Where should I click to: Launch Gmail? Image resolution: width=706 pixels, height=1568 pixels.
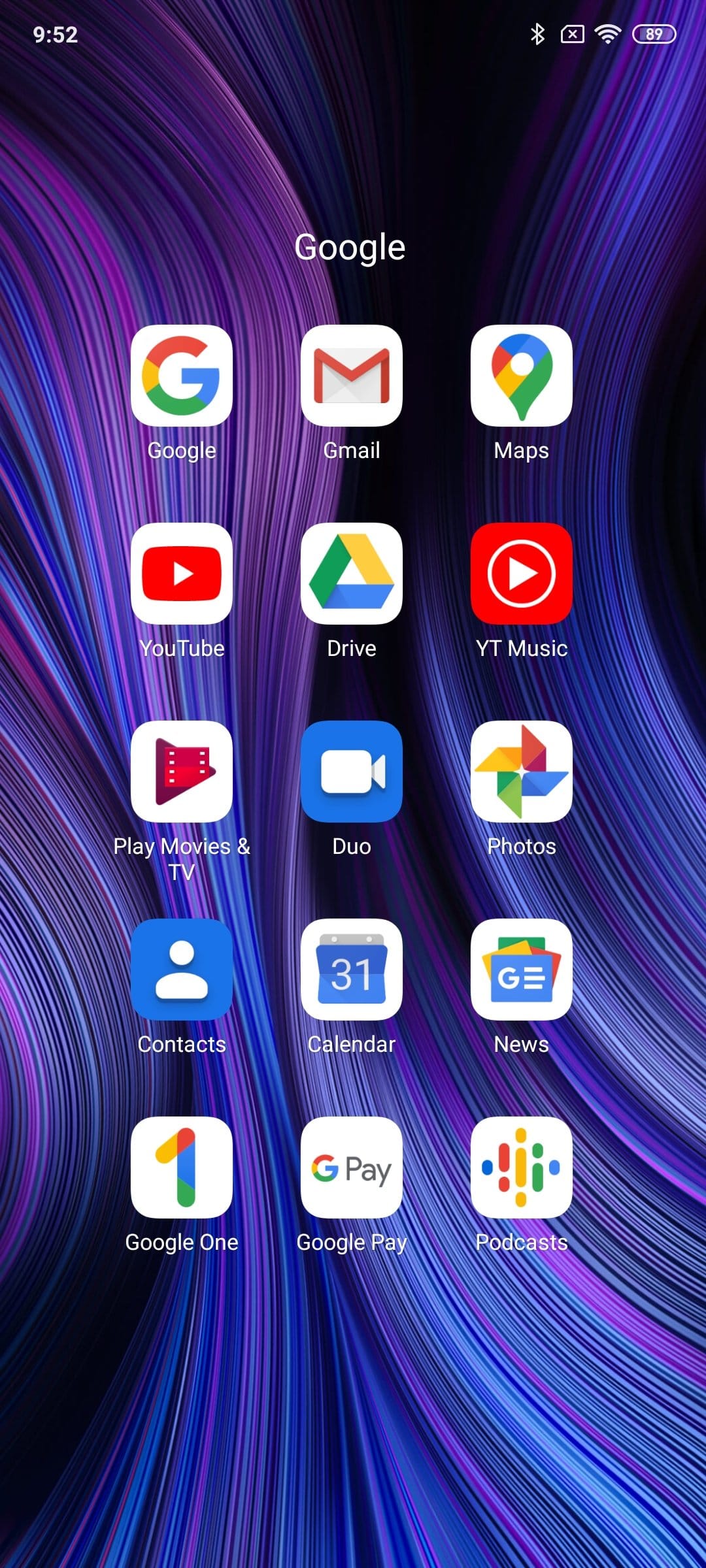pyautogui.click(x=352, y=376)
